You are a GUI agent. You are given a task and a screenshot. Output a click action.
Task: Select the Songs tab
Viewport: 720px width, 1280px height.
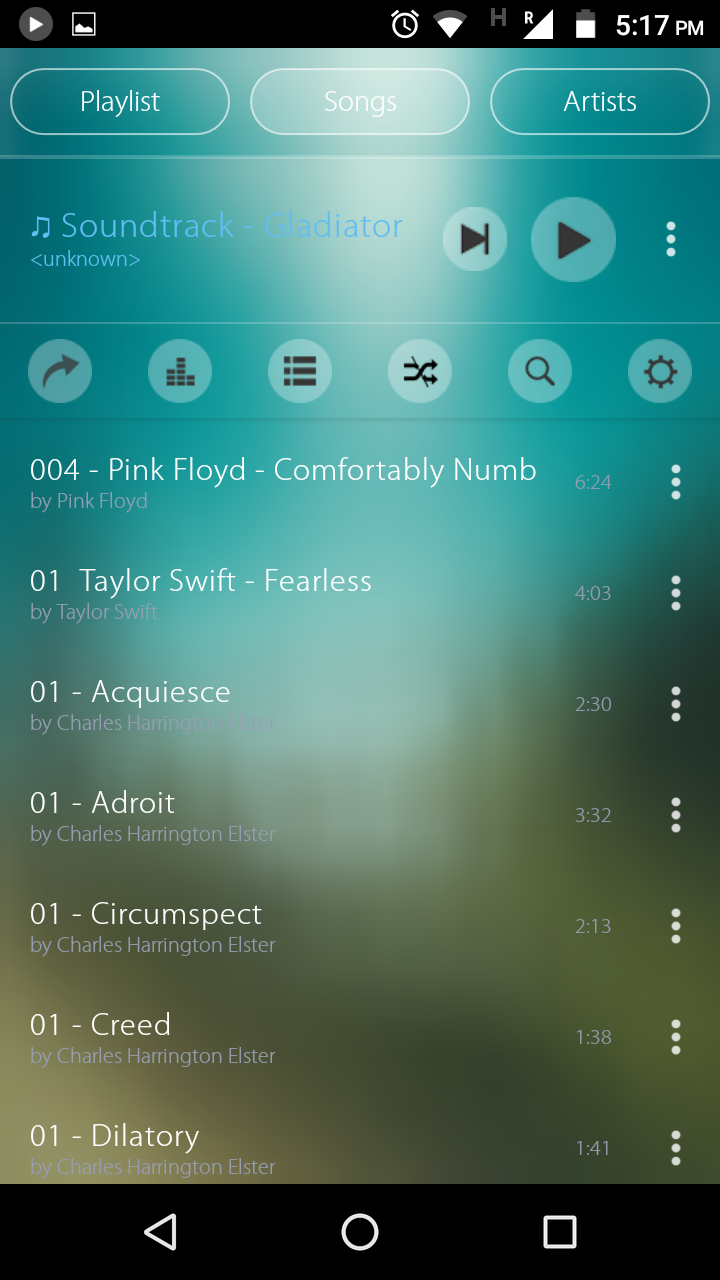click(x=360, y=101)
